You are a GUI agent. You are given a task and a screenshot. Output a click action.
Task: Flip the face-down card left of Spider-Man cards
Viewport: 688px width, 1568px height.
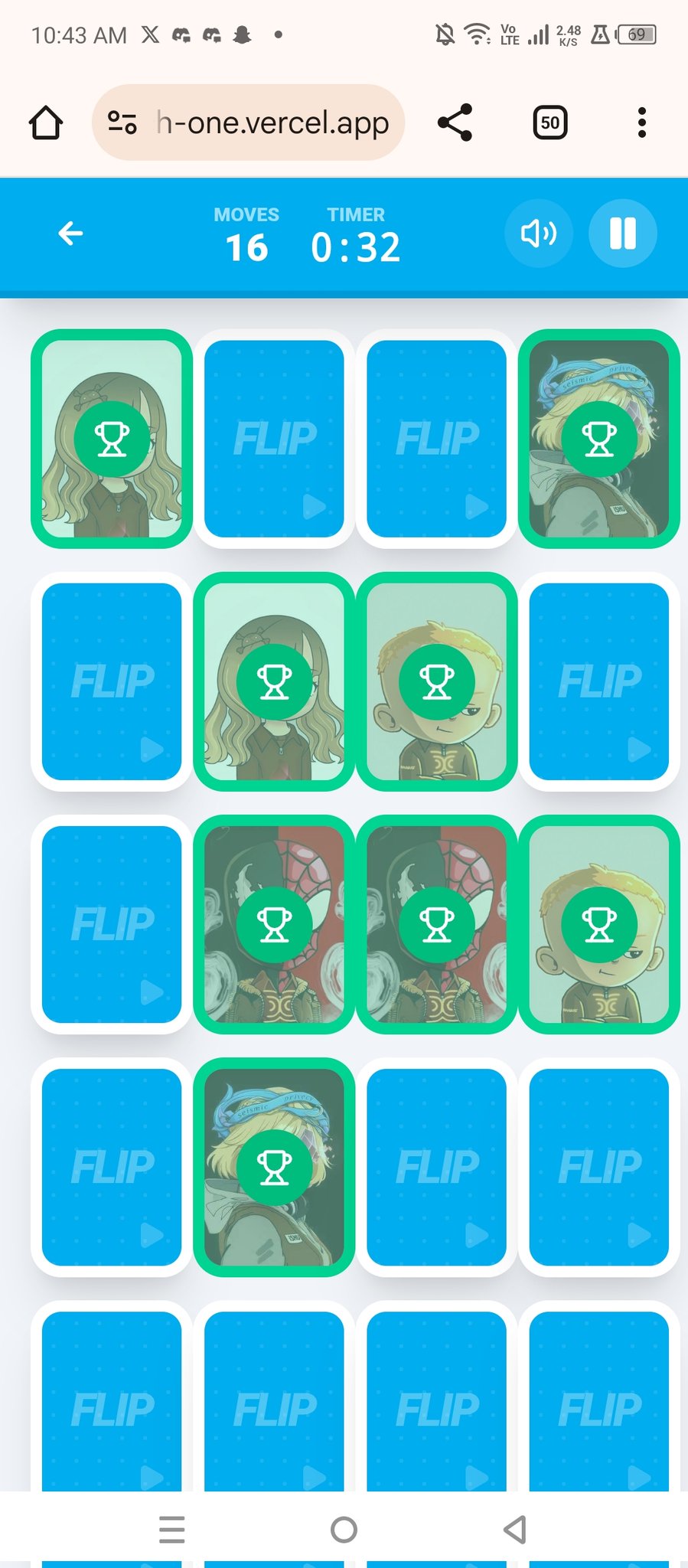[x=112, y=924]
